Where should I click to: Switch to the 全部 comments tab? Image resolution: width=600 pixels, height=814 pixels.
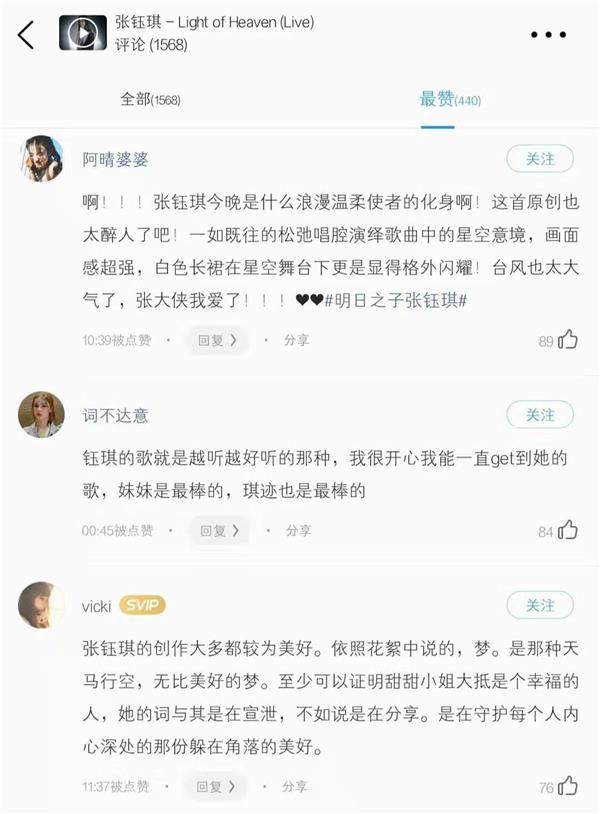(x=149, y=99)
